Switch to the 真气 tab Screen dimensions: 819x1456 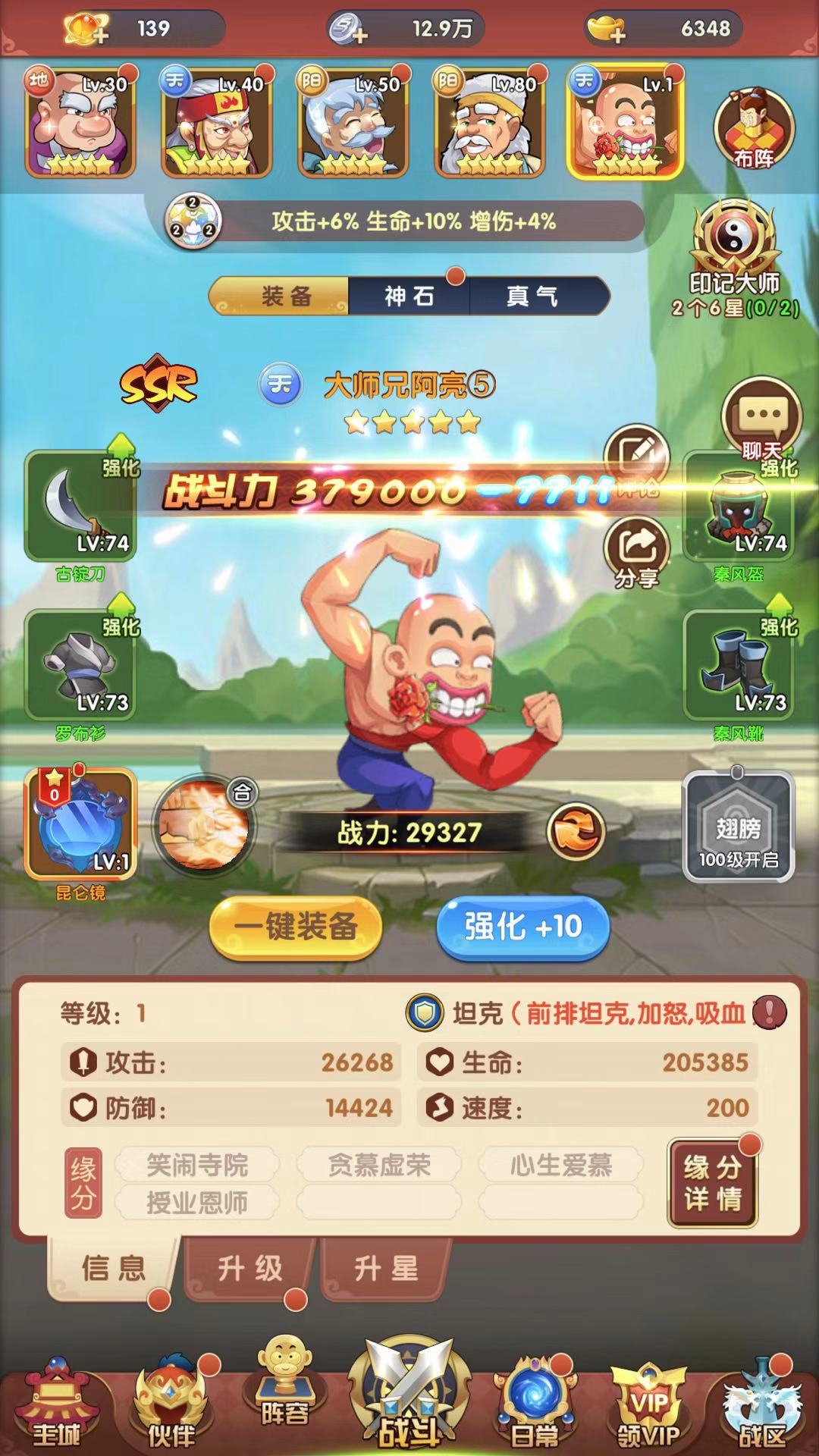[x=532, y=296]
